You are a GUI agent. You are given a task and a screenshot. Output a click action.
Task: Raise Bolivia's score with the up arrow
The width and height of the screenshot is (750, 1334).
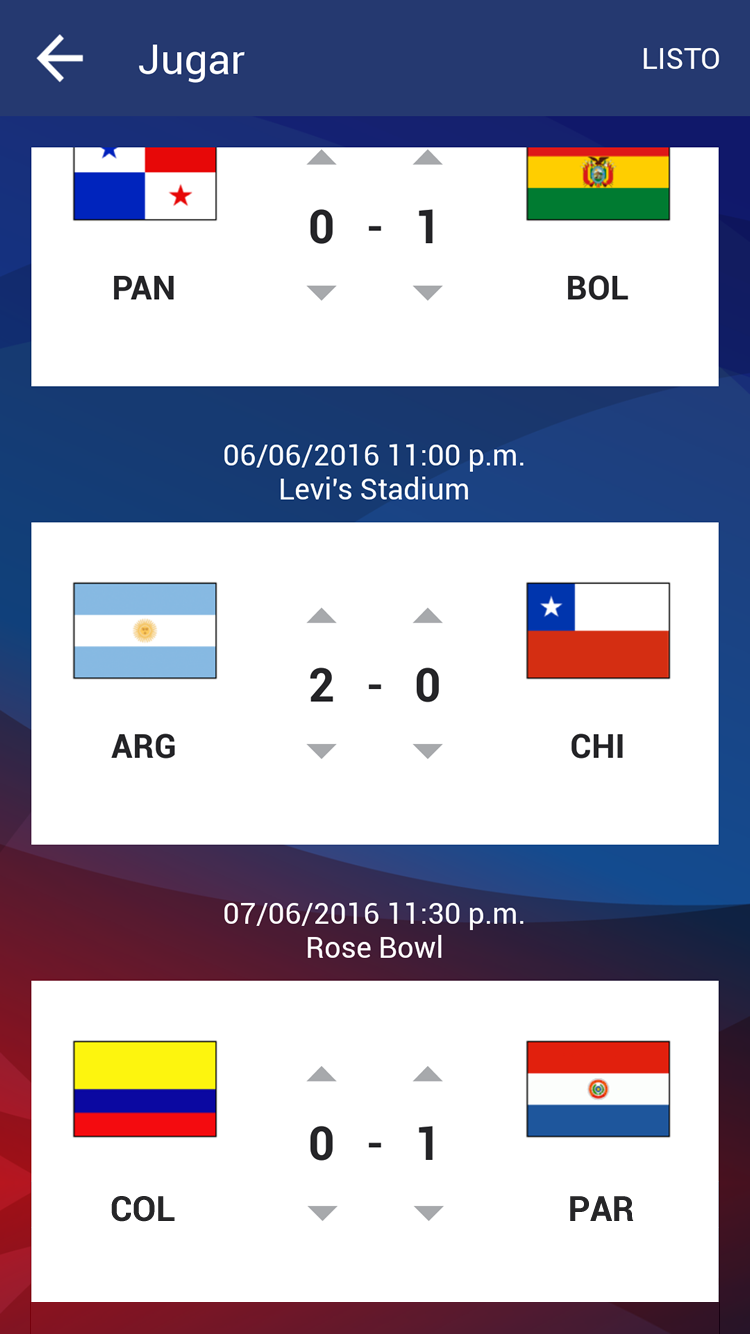[x=427, y=158]
